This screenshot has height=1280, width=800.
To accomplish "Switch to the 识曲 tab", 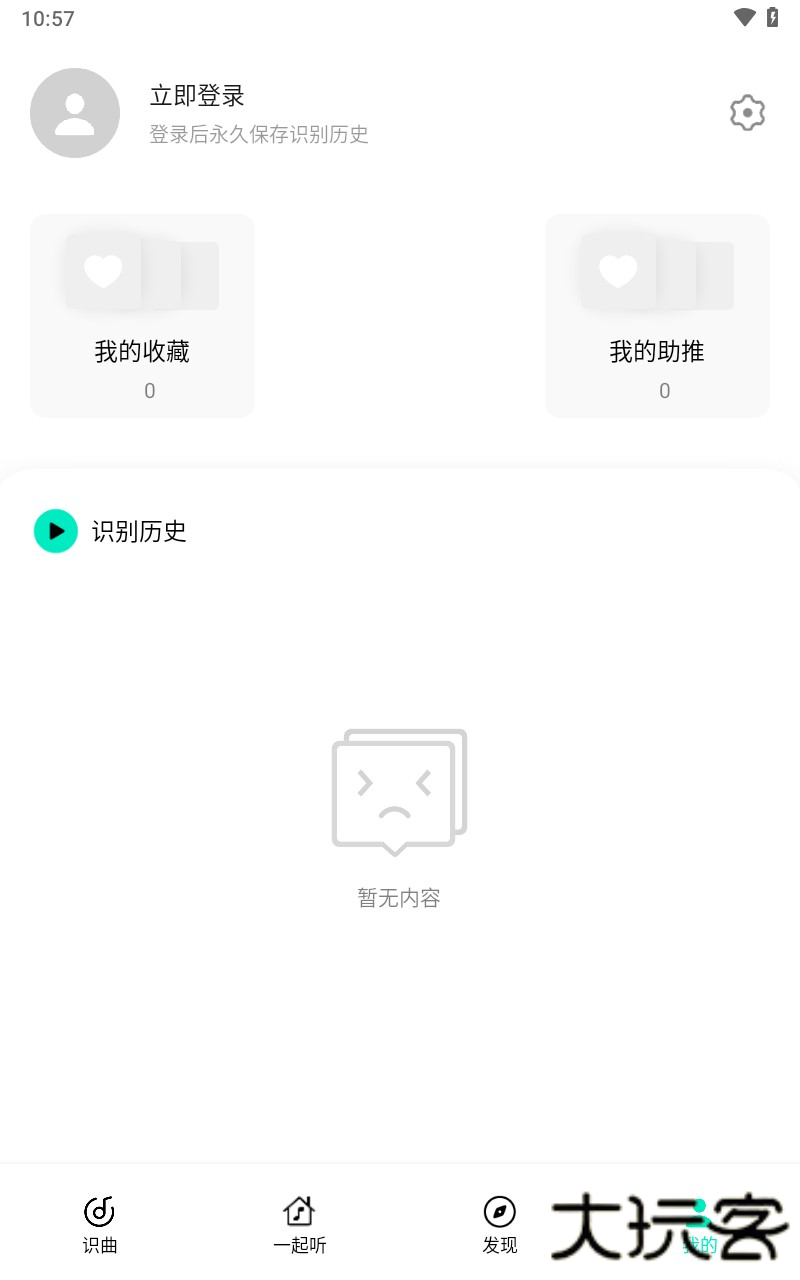I will coord(98,1225).
